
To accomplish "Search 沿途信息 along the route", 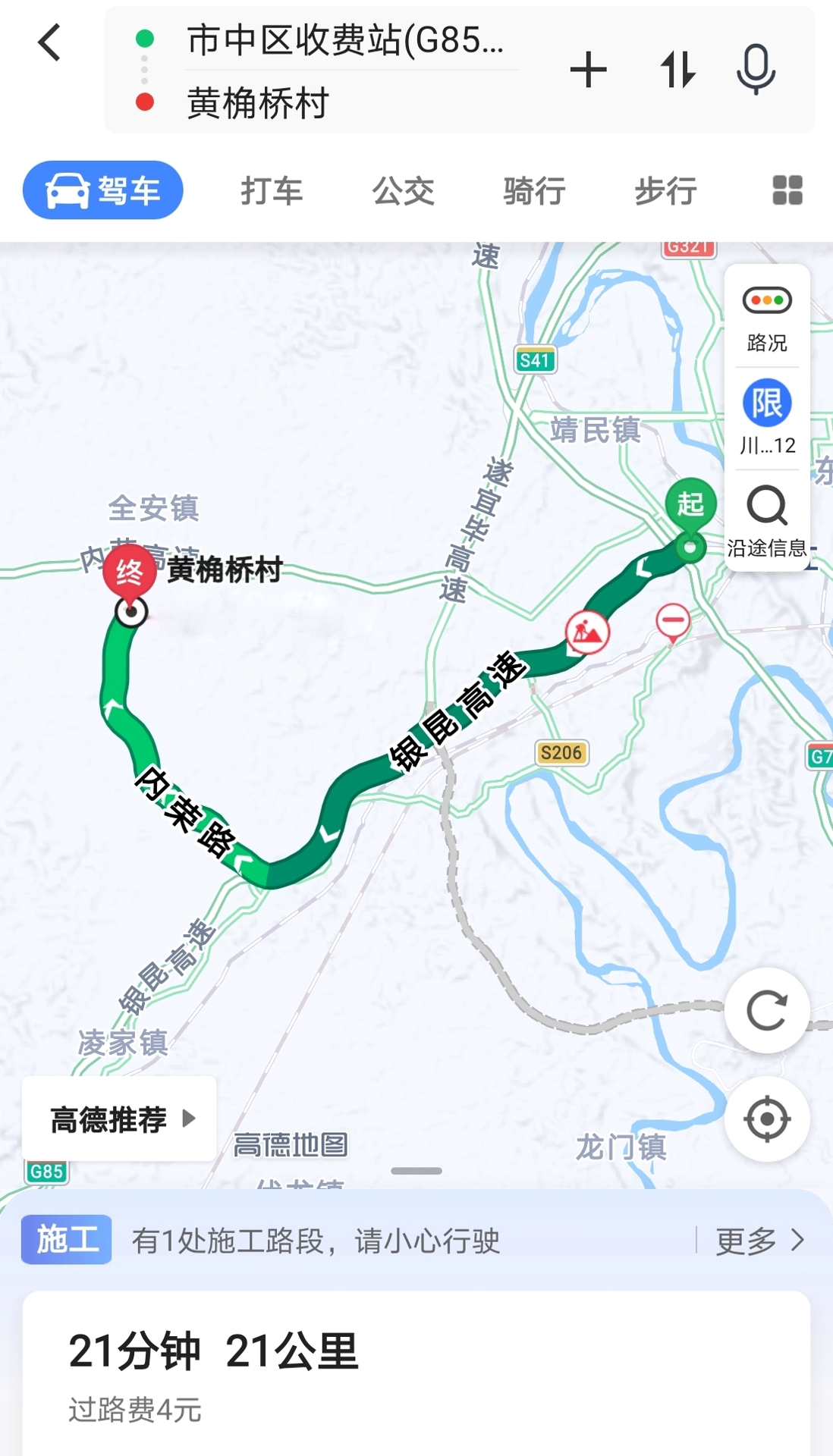I will (767, 521).
